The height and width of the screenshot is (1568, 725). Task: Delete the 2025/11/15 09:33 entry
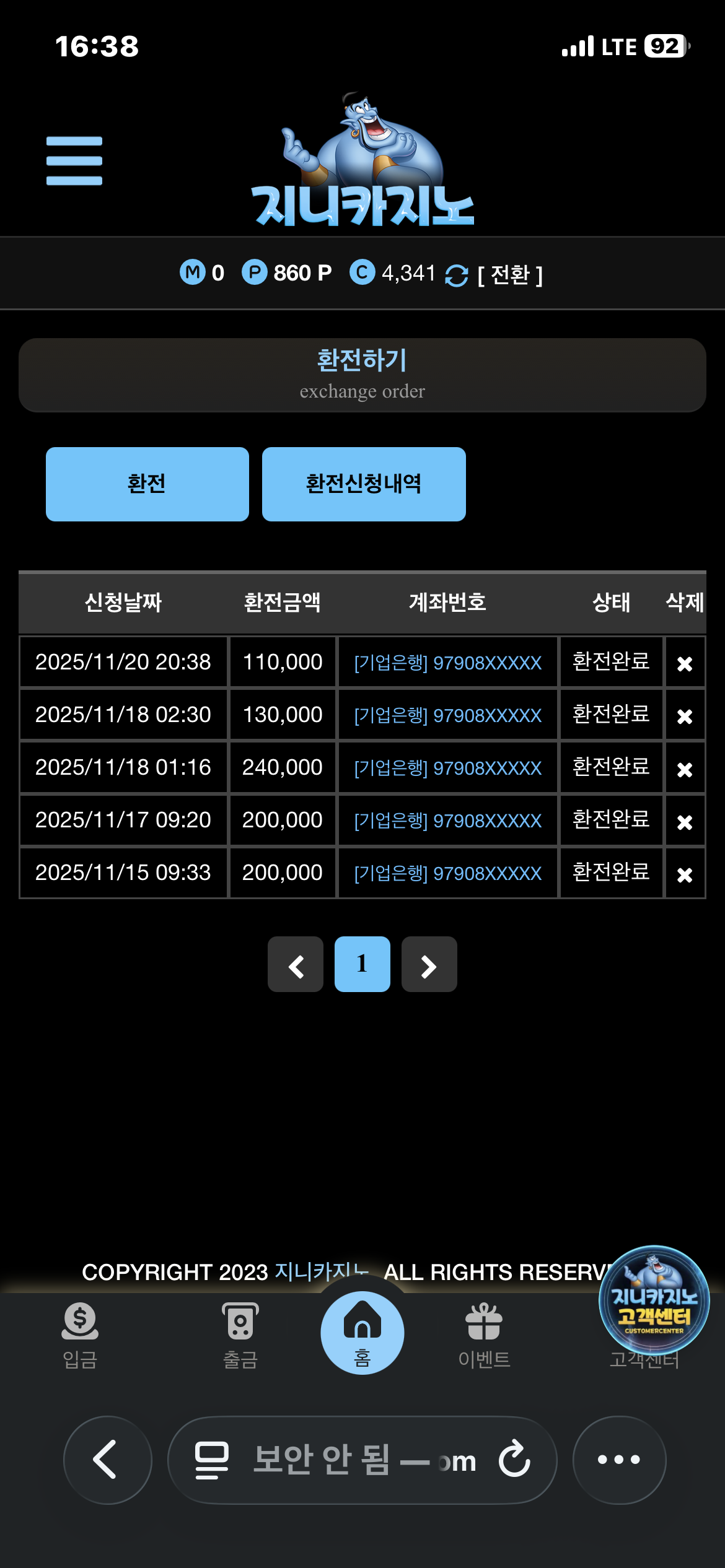coord(685,874)
